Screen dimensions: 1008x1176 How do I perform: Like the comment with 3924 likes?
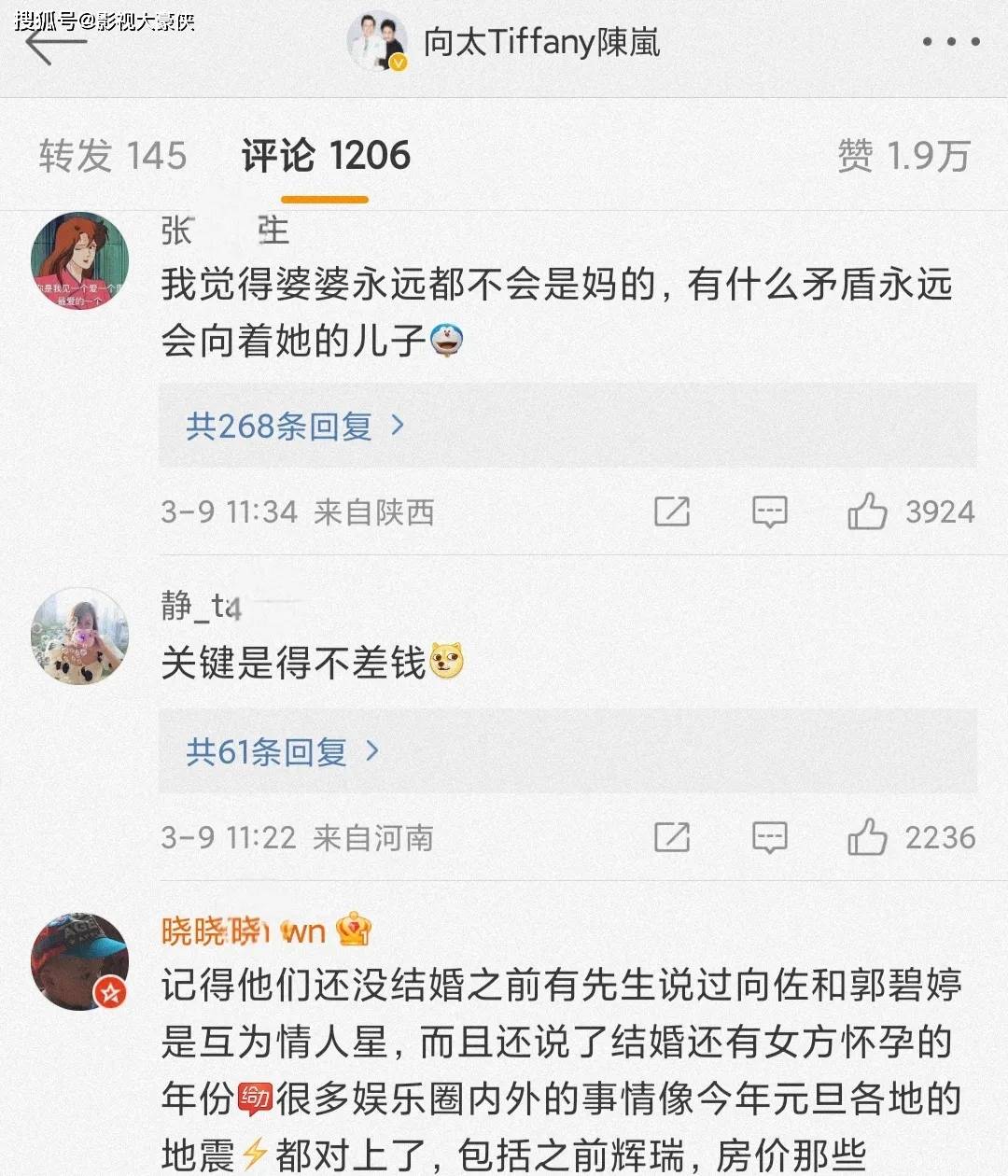(x=867, y=511)
